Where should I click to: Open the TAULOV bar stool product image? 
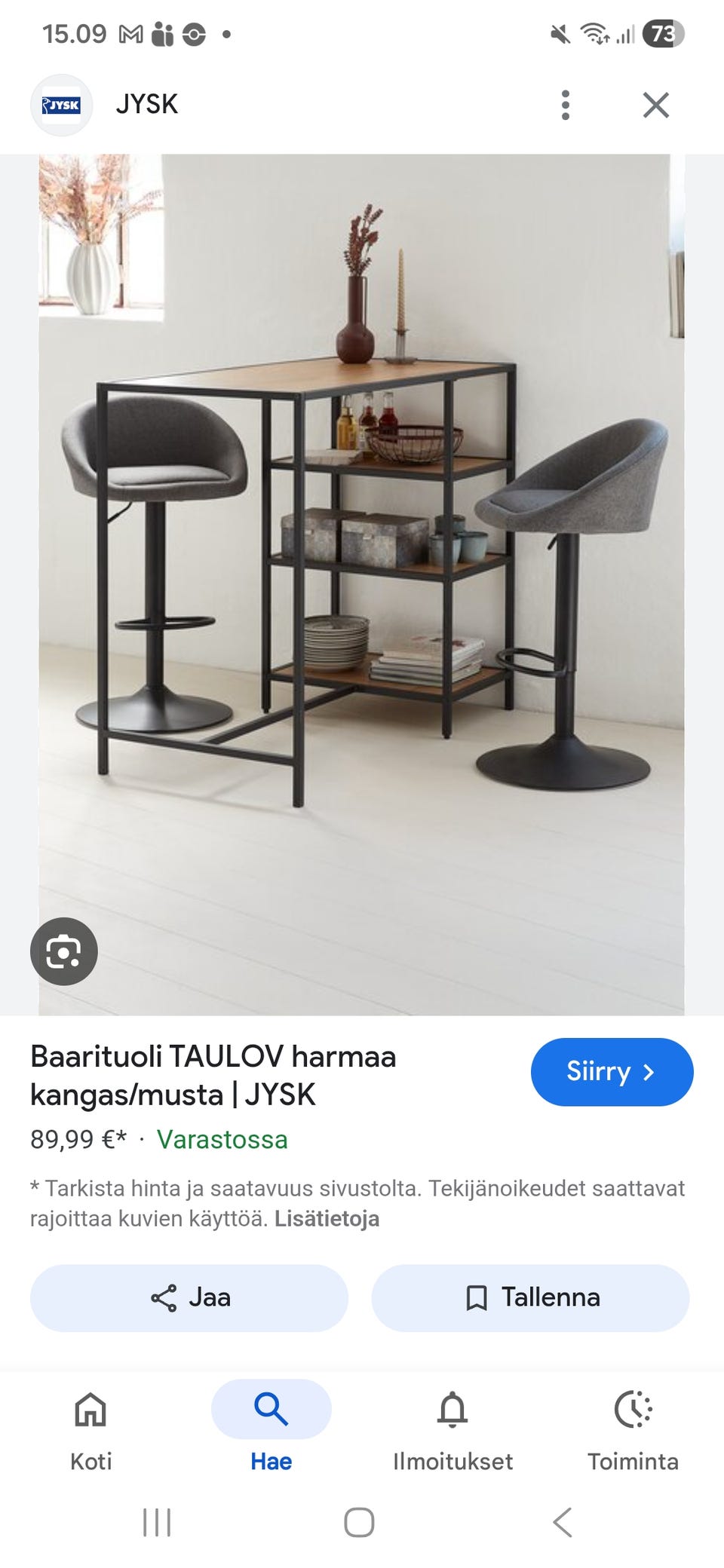(361, 584)
